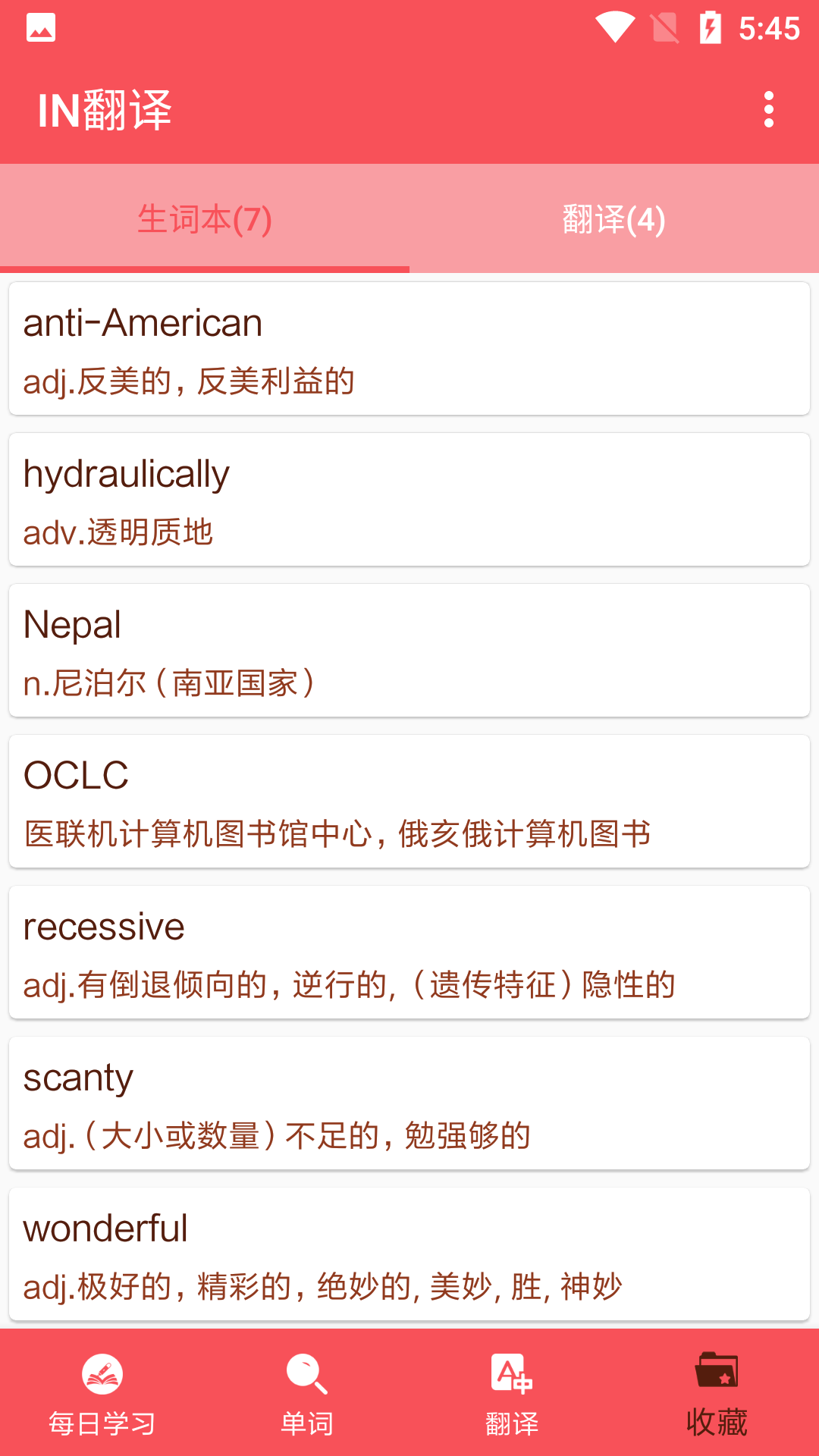
Task: Open the anti-American word card
Action: (x=409, y=349)
